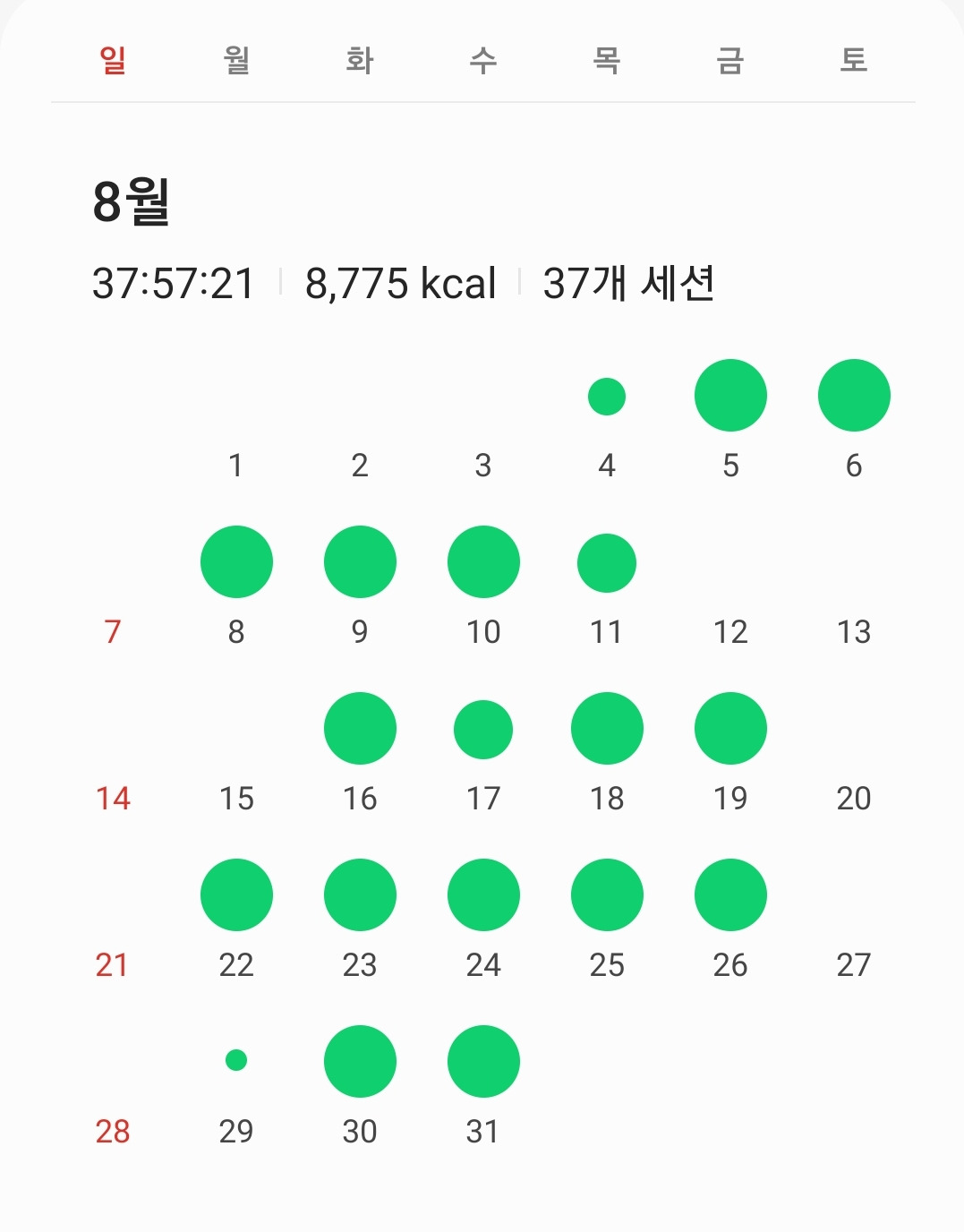Image resolution: width=964 pixels, height=1232 pixels.
Task: Open workout details for August 4
Action: (607, 397)
